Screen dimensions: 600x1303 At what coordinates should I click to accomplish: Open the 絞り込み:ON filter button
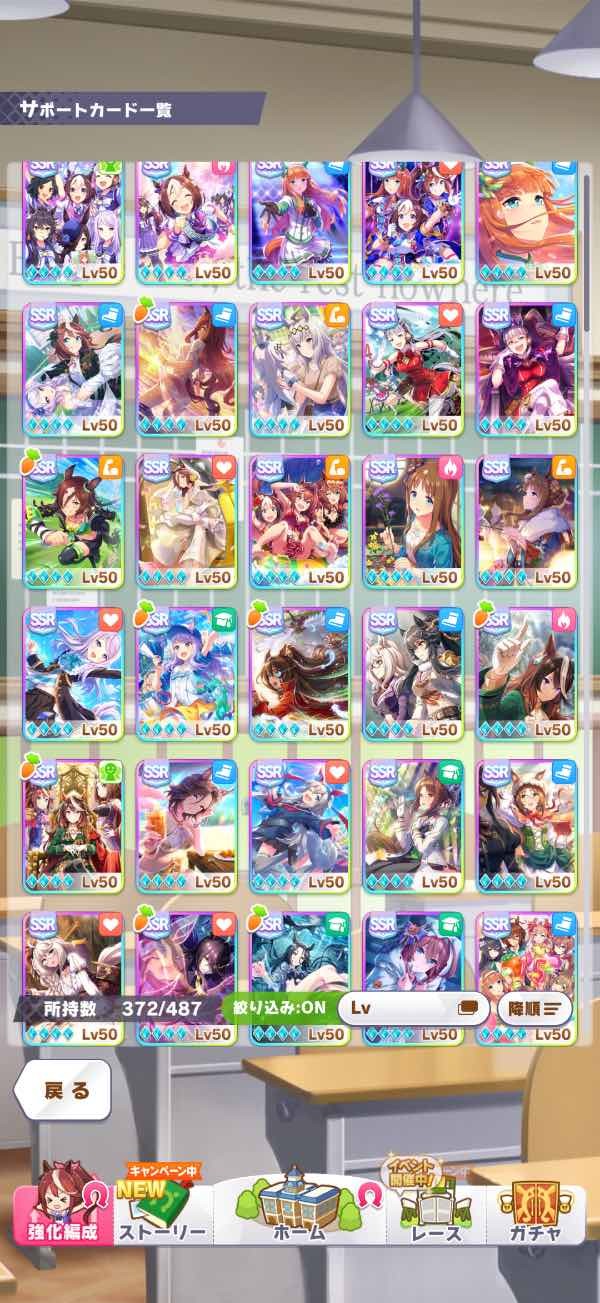[279, 1007]
